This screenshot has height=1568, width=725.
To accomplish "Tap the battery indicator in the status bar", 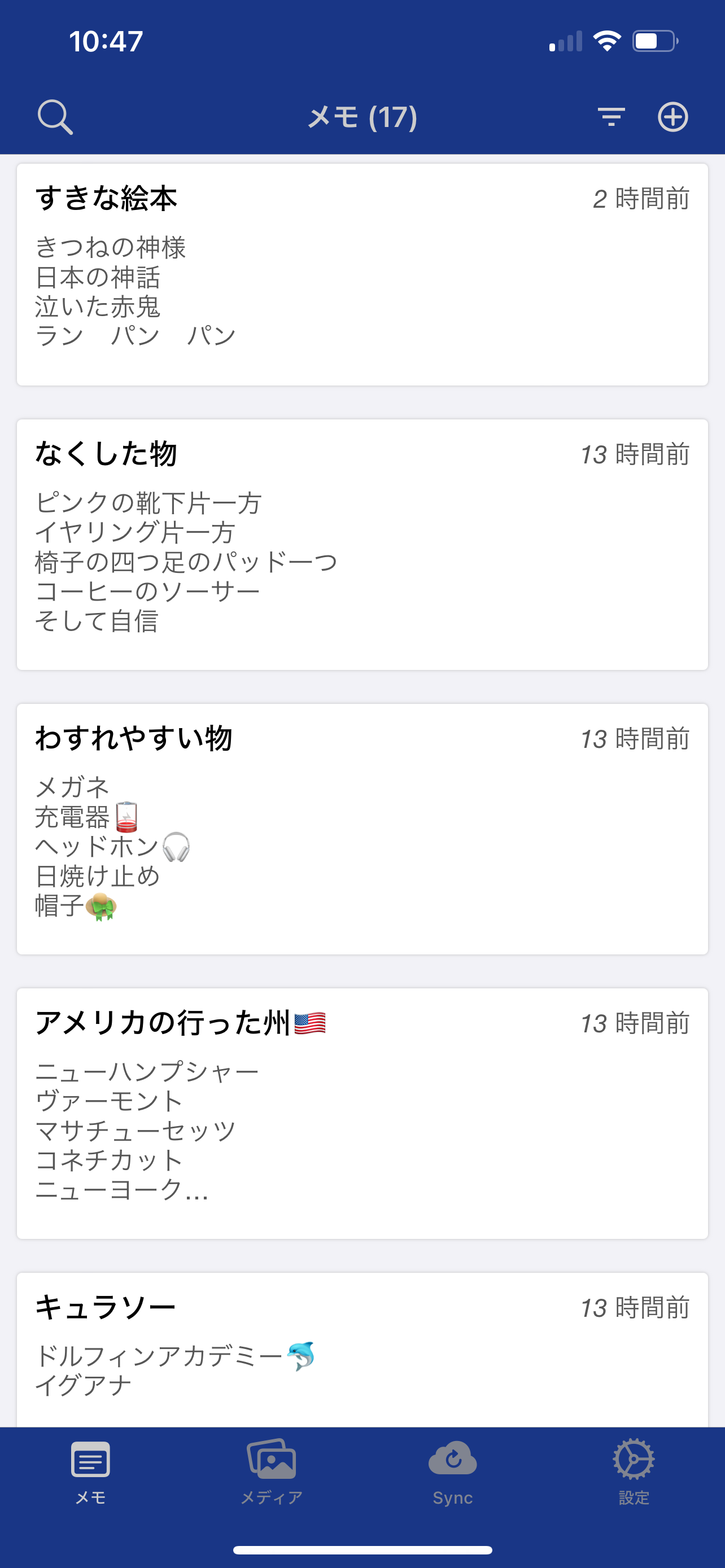I will coord(656,41).
